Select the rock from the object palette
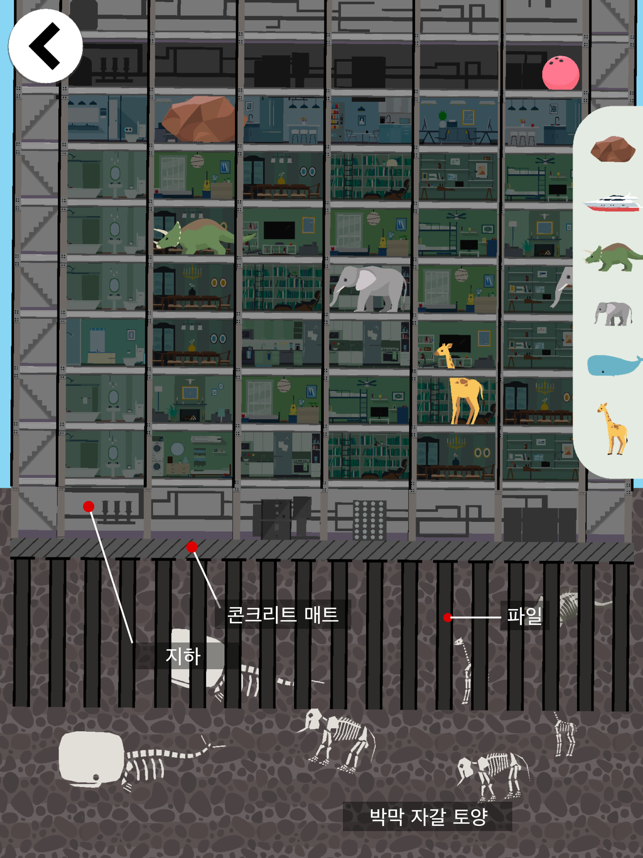 612,149
